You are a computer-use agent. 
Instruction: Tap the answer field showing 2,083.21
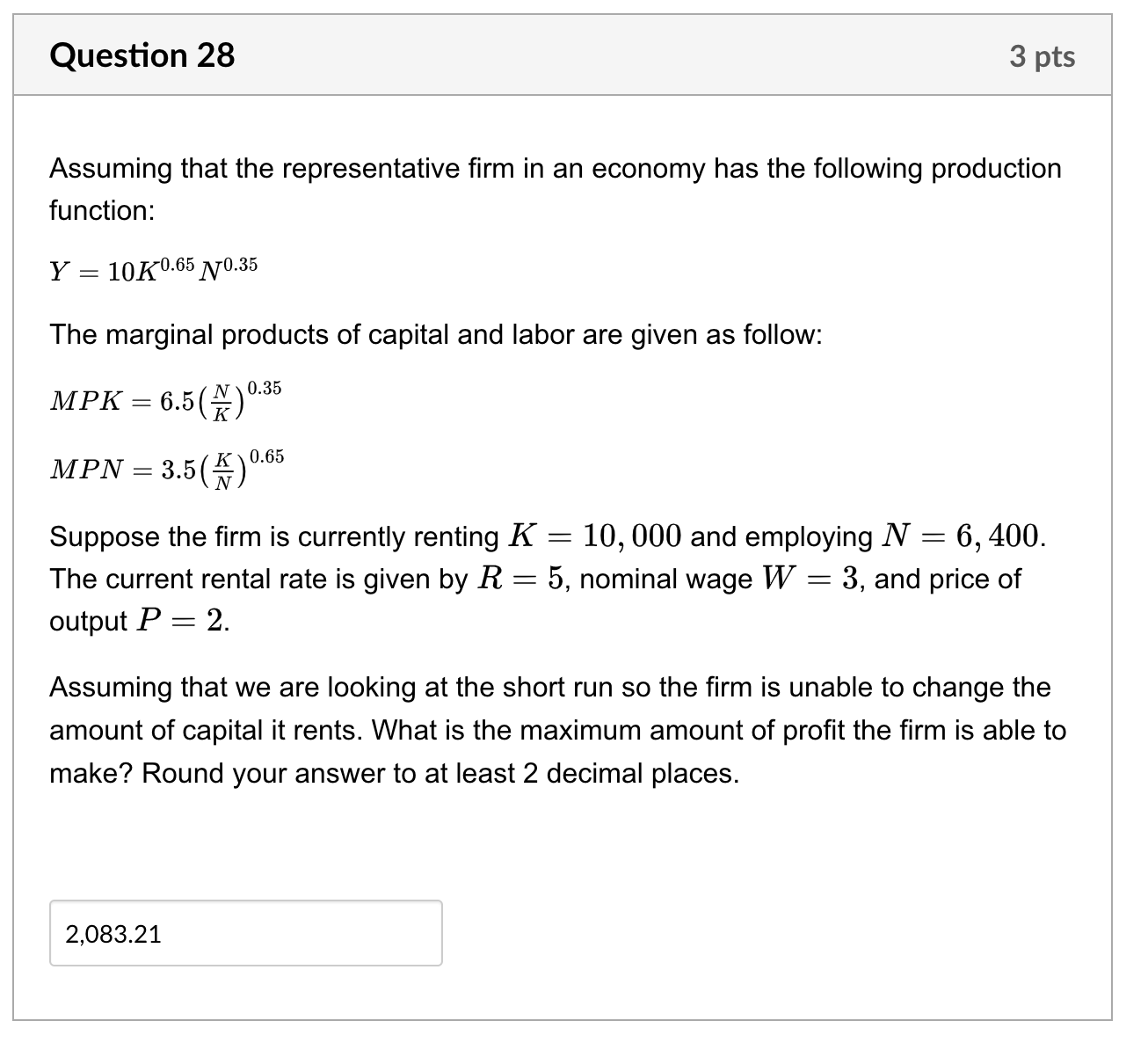coord(245,933)
